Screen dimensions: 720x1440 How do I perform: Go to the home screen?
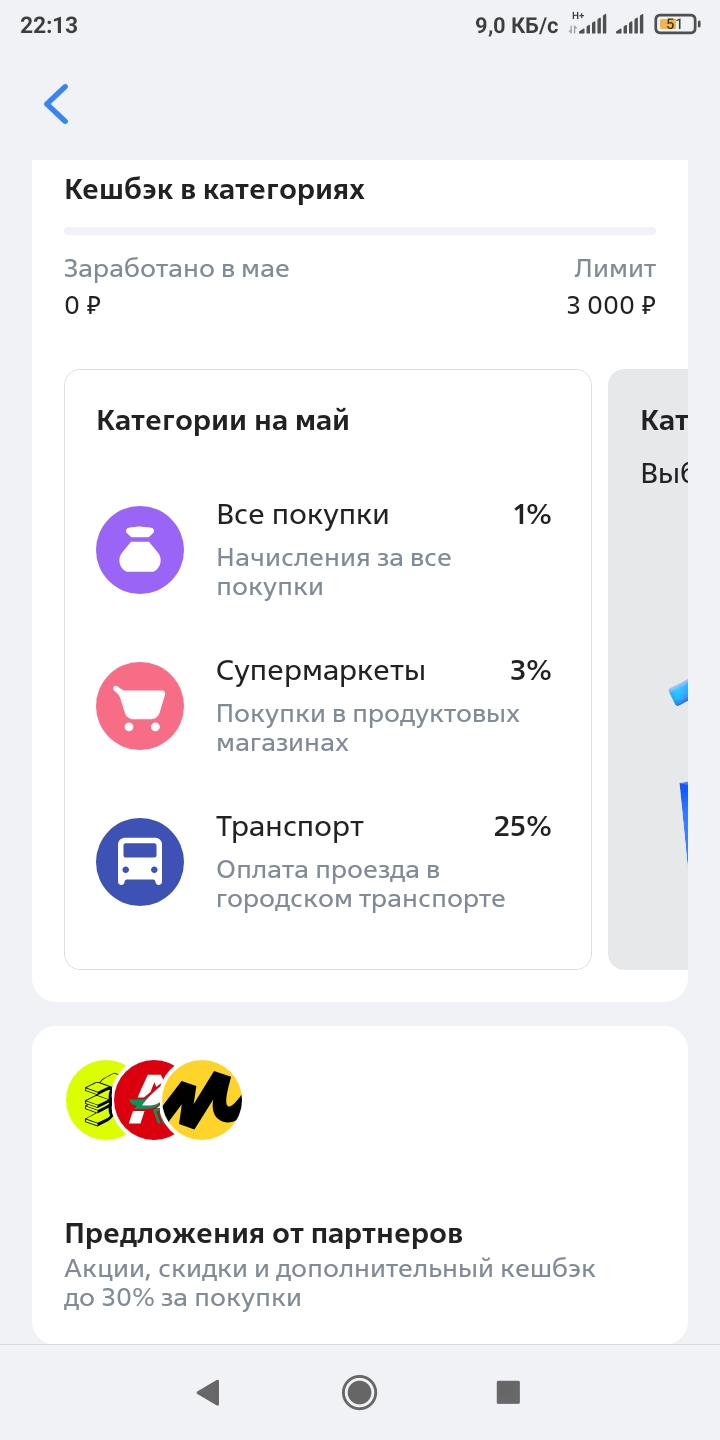359,1392
